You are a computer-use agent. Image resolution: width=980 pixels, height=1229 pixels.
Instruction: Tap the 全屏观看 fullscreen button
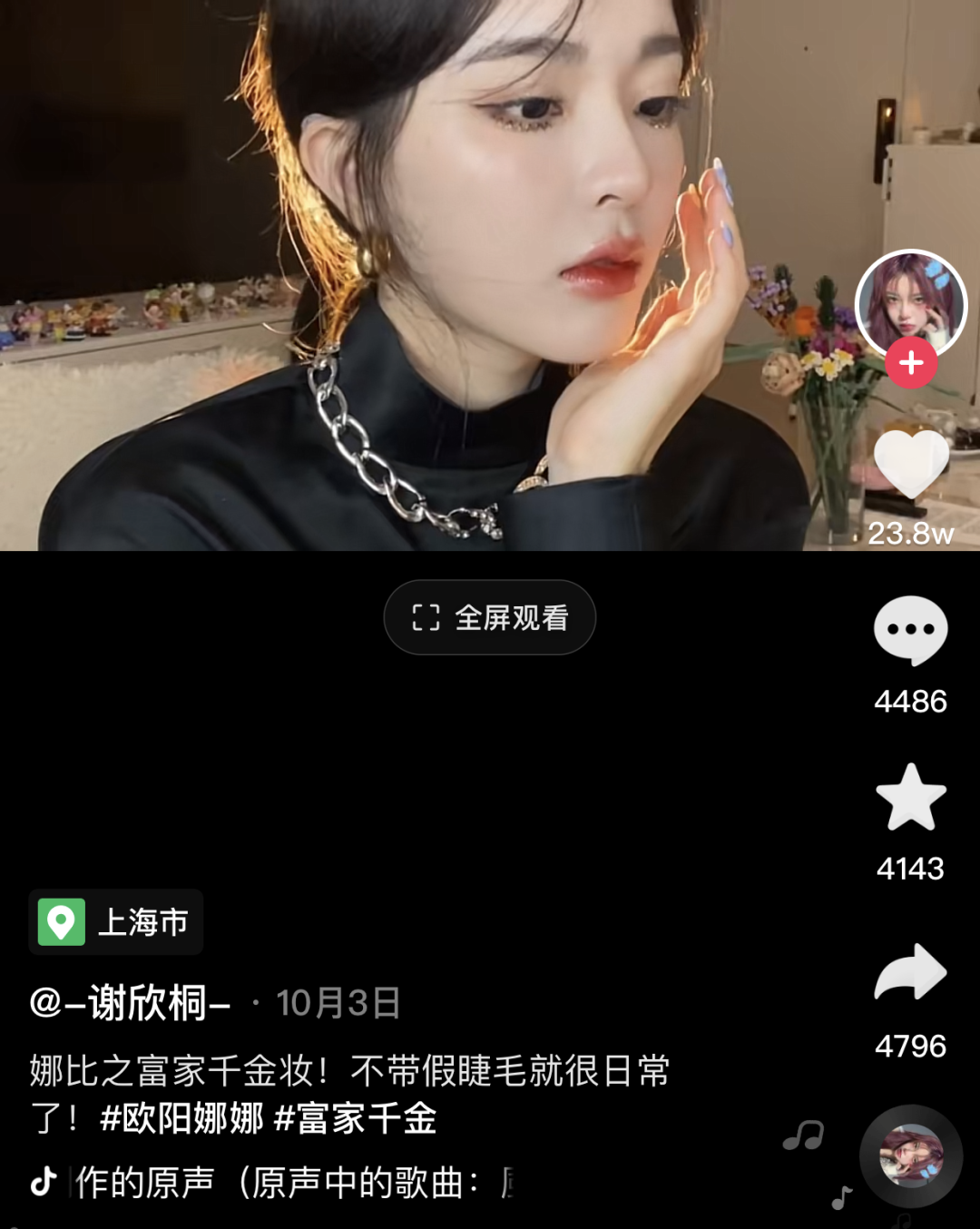[490, 617]
